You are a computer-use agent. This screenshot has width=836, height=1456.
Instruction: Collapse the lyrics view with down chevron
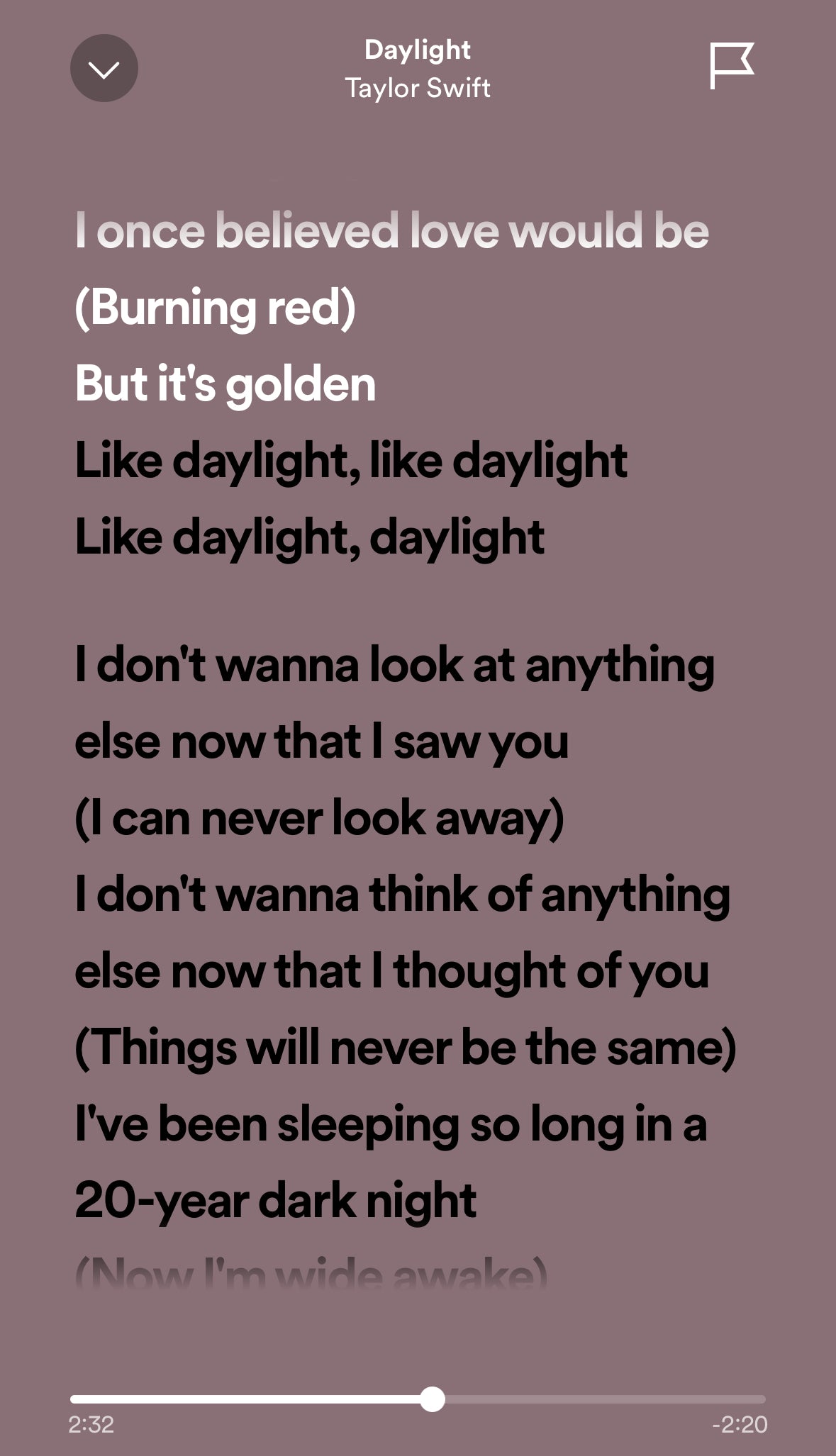coord(104,69)
